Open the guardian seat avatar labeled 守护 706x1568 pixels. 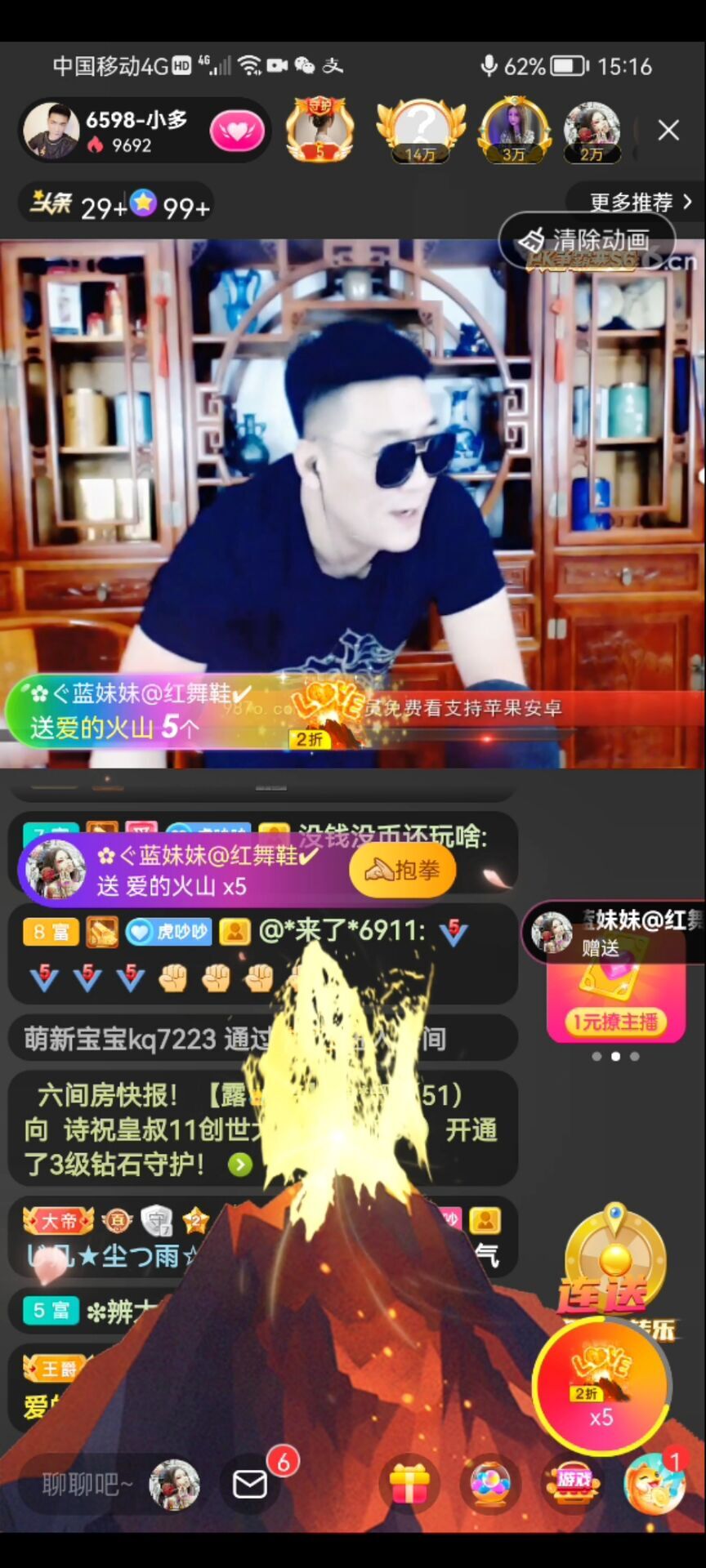(319, 131)
